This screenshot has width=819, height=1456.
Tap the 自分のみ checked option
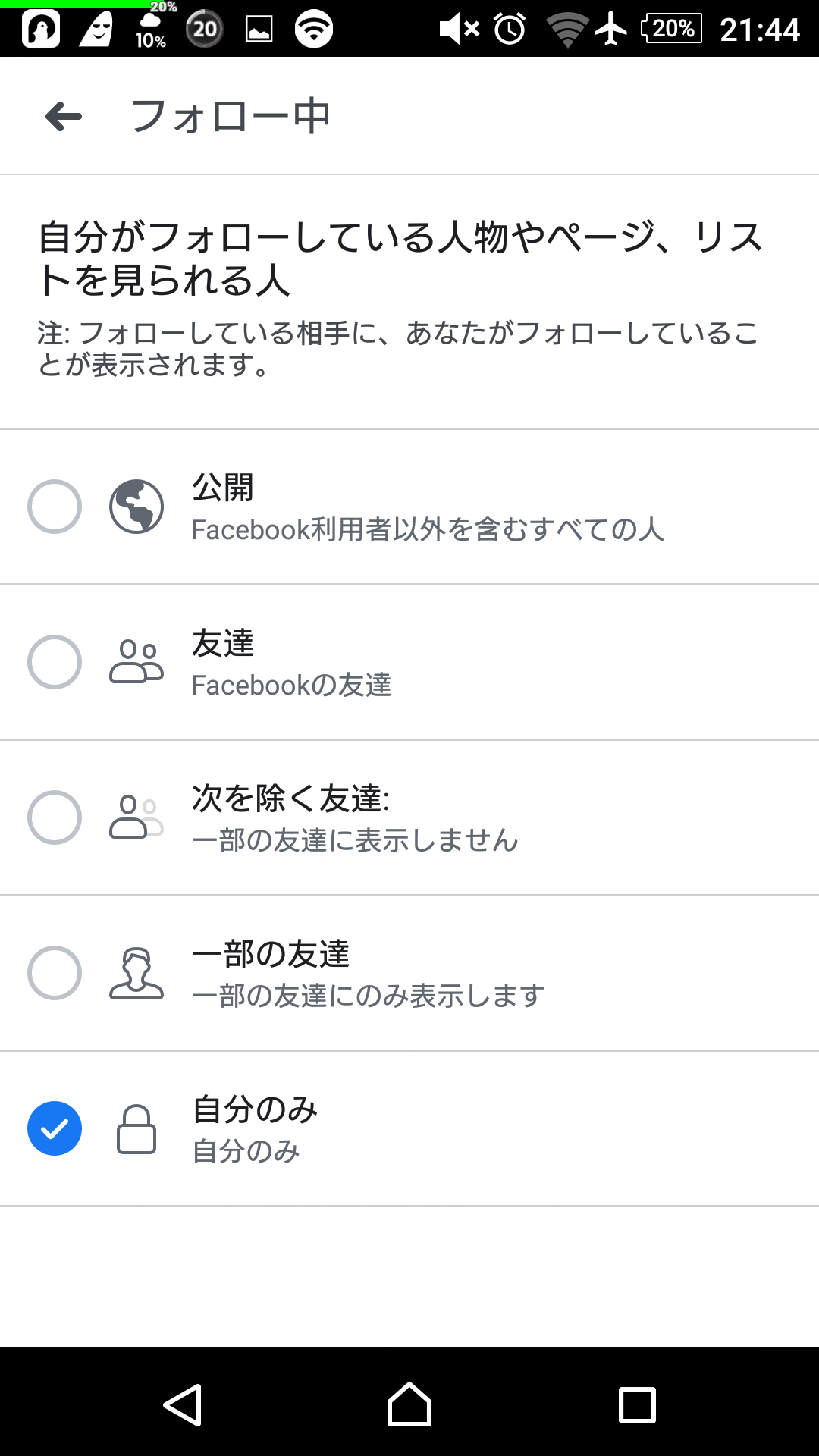pos(409,1128)
